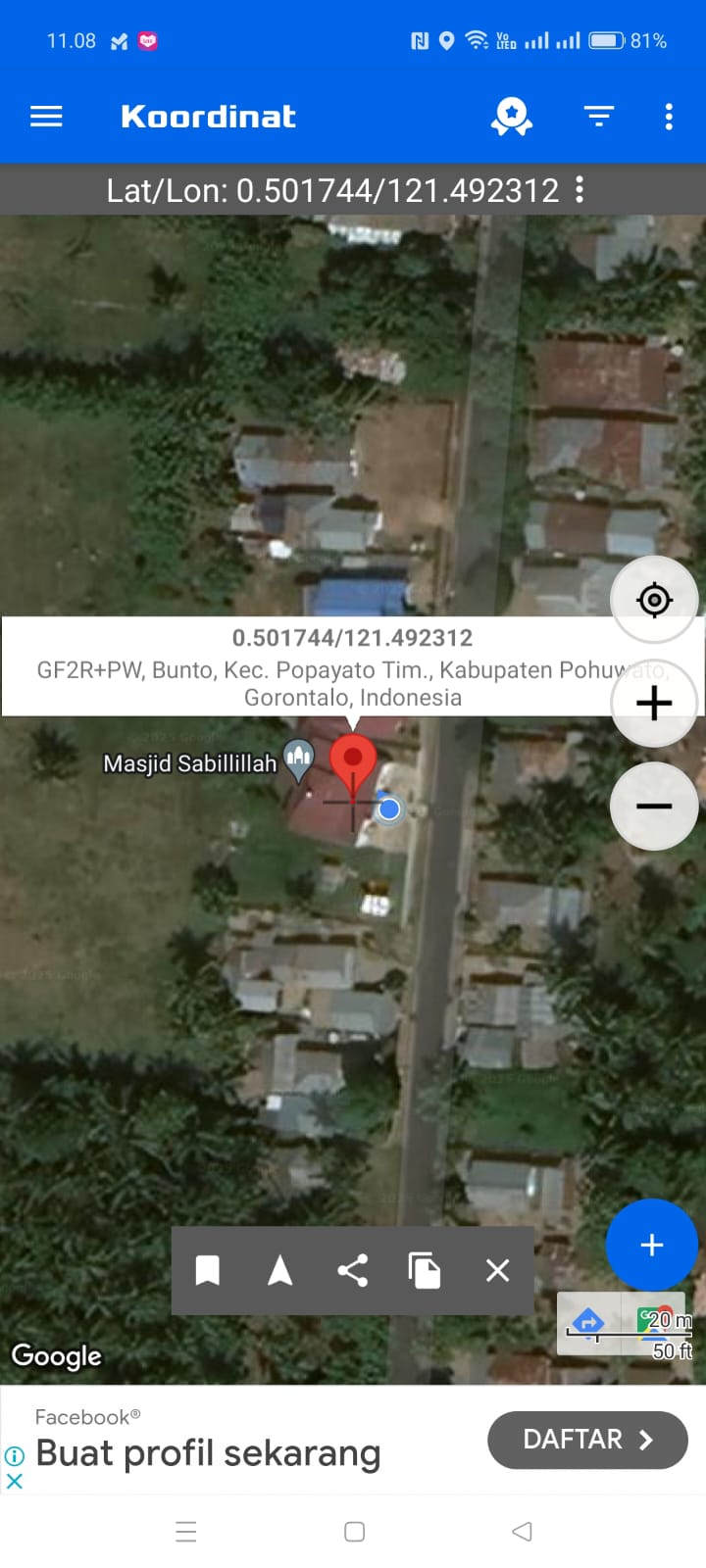The image size is (706, 1568).
Task: Open the app bar overflow menu
Action: point(669,117)
